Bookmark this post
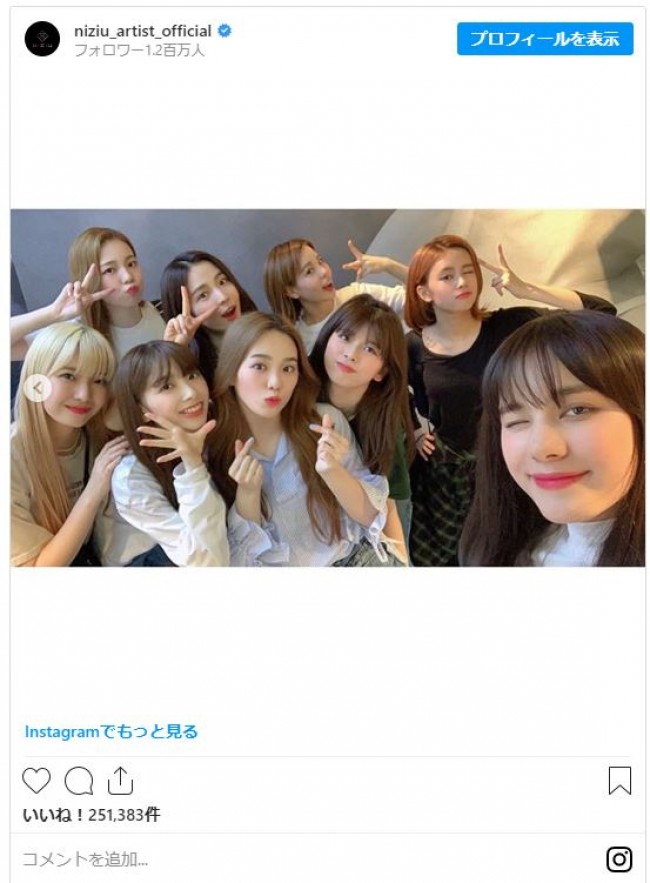Image resolution: width=650 pixels, height=883 pixels. tap(619, 780)
